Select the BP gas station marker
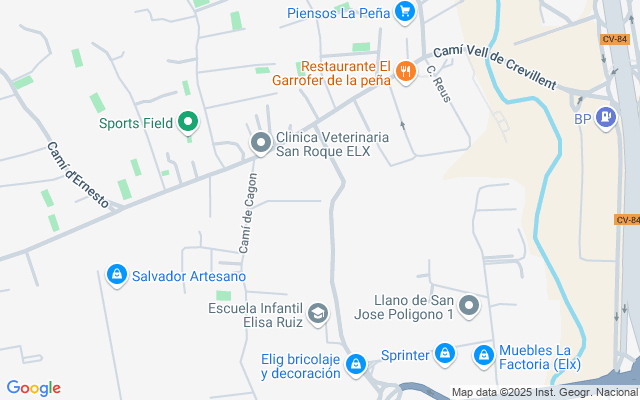 (x=605, y=119)
